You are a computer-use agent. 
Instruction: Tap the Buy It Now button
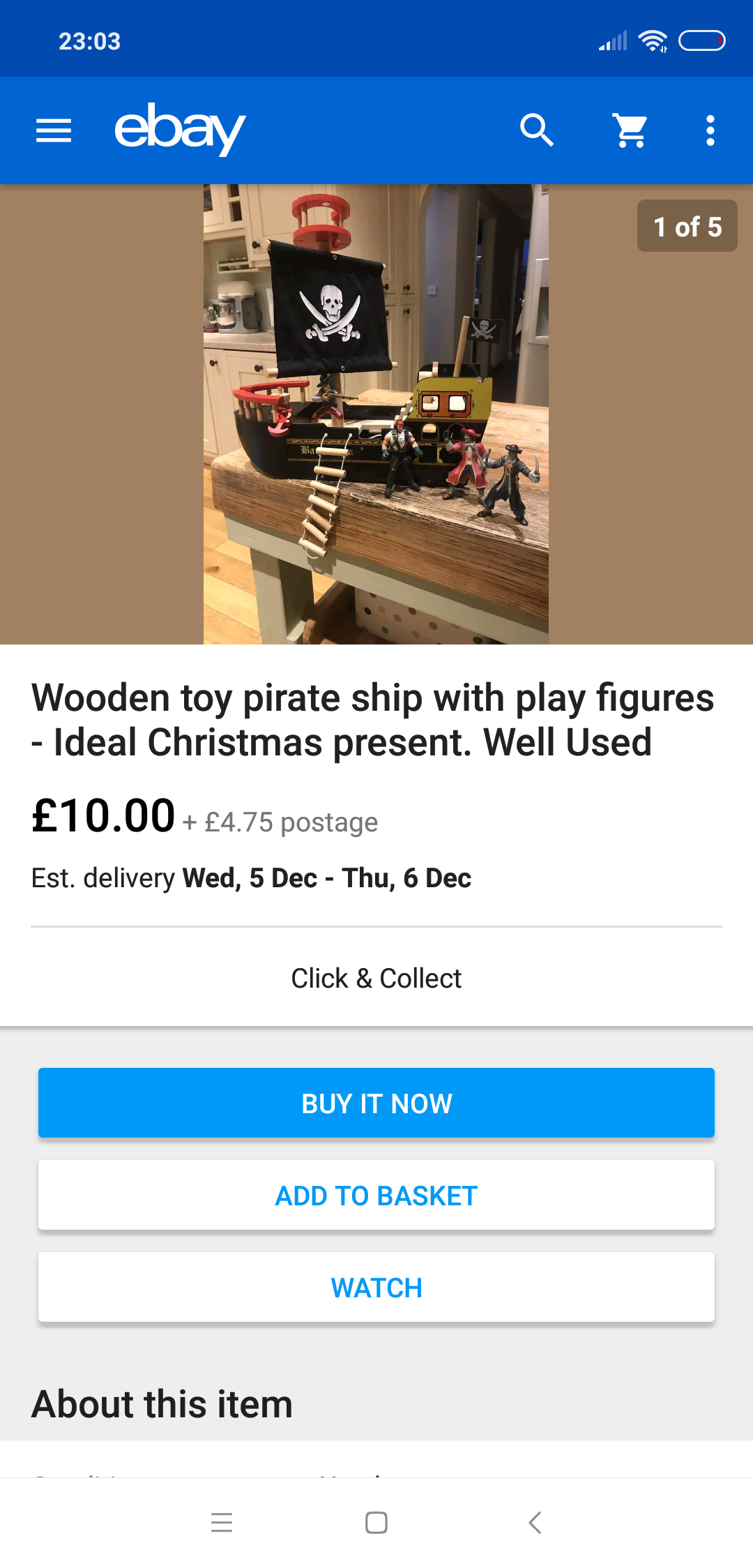[x=376, y=1103]
